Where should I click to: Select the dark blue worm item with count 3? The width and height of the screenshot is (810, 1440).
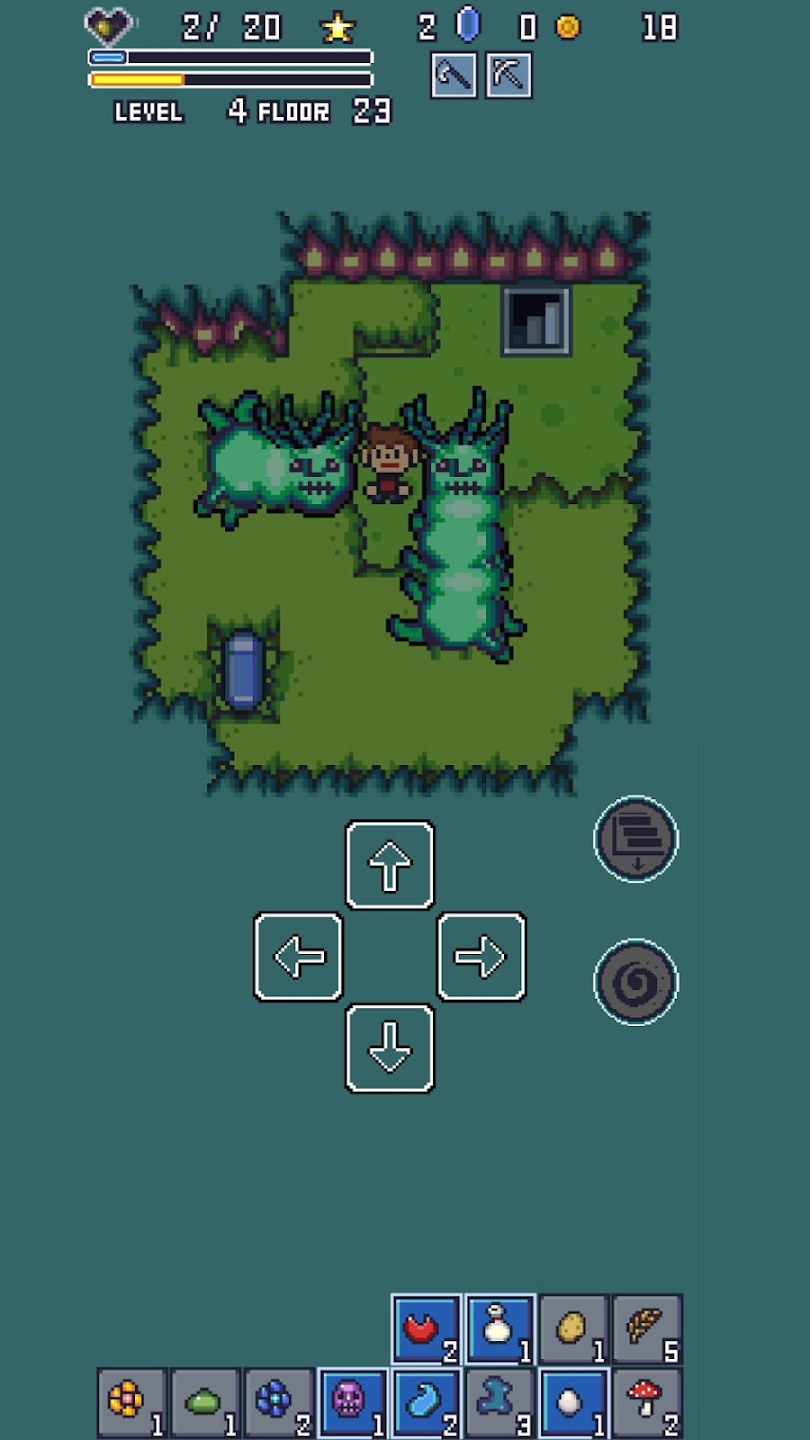point(500,1403)
